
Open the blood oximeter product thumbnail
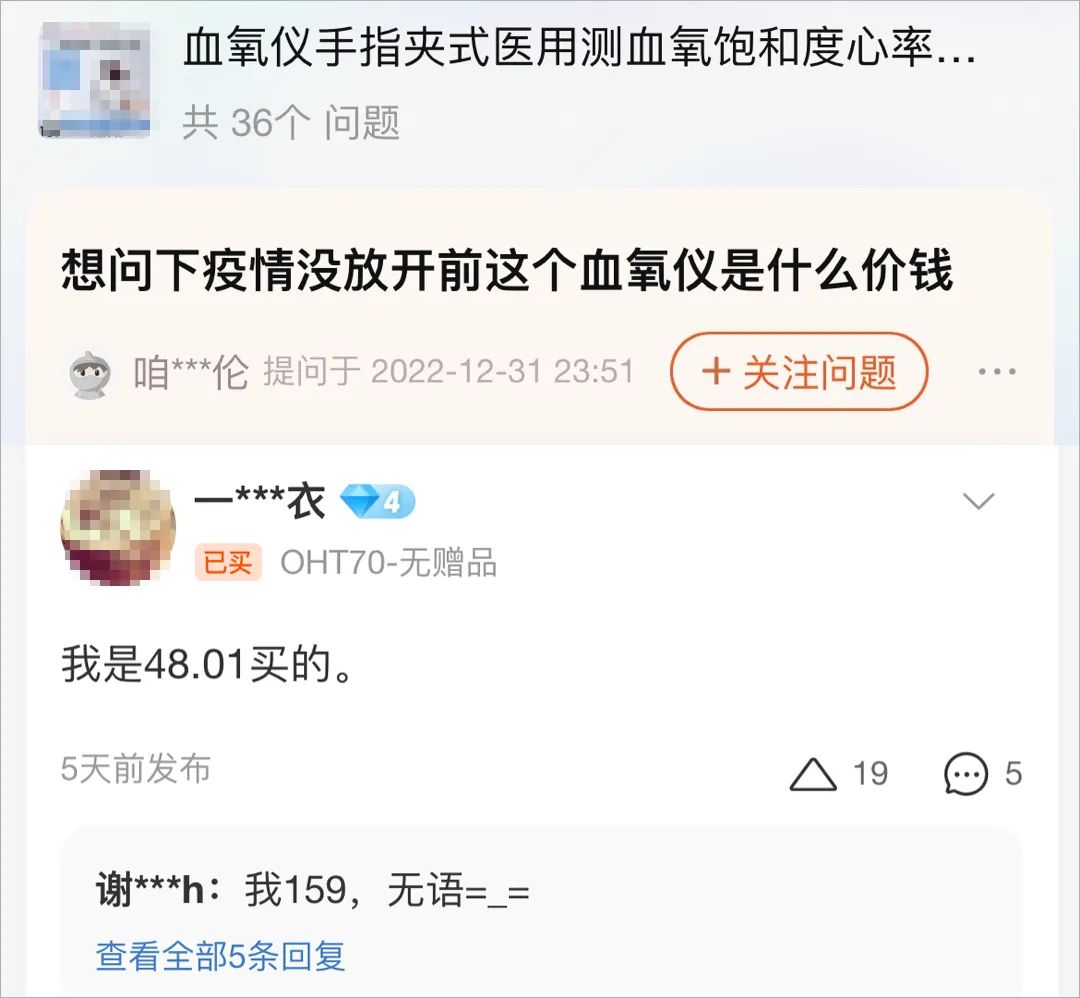pyautogui.click(x=95, y=80)
